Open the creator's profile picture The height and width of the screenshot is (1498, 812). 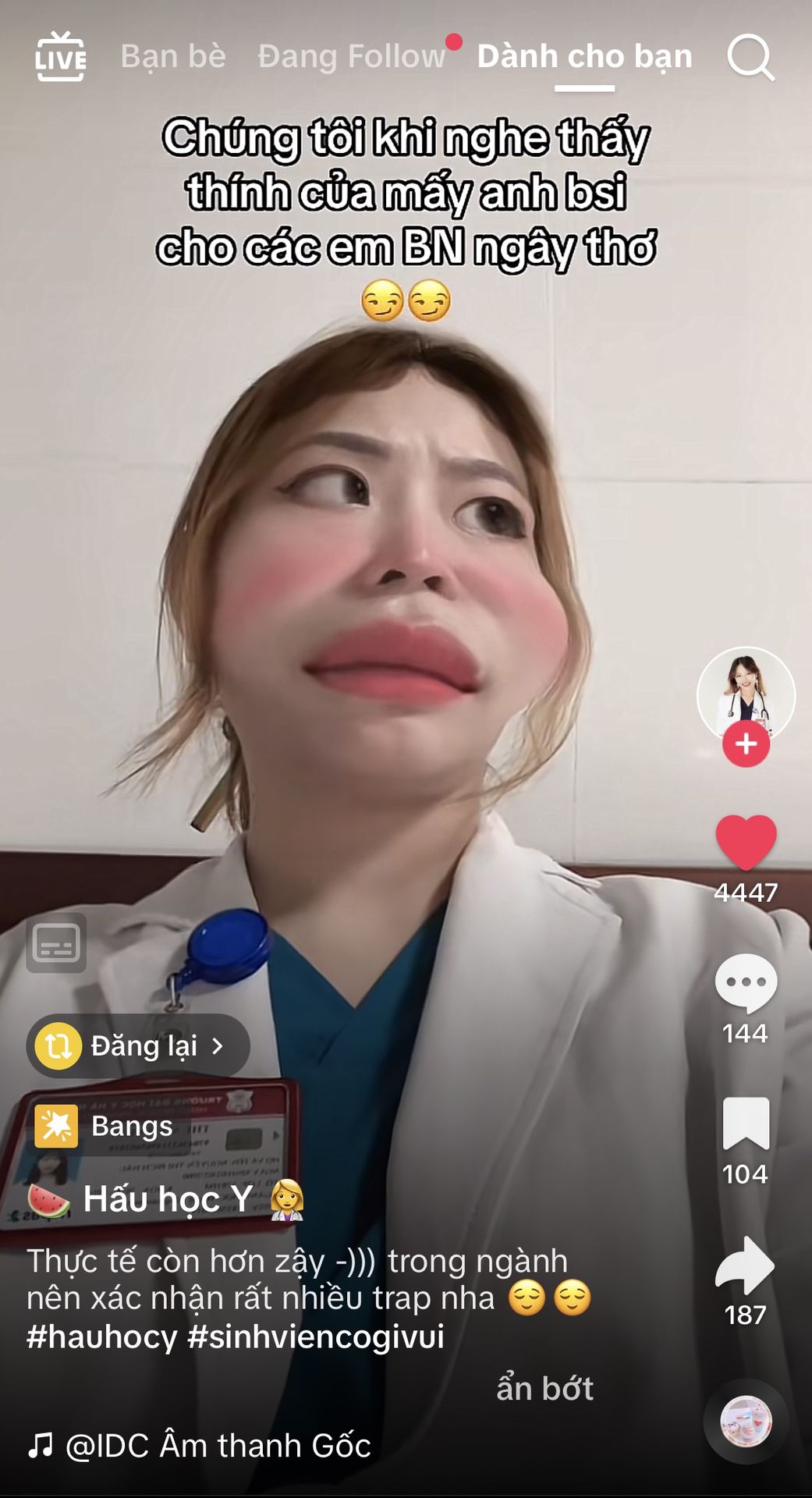tap(746, 693)
